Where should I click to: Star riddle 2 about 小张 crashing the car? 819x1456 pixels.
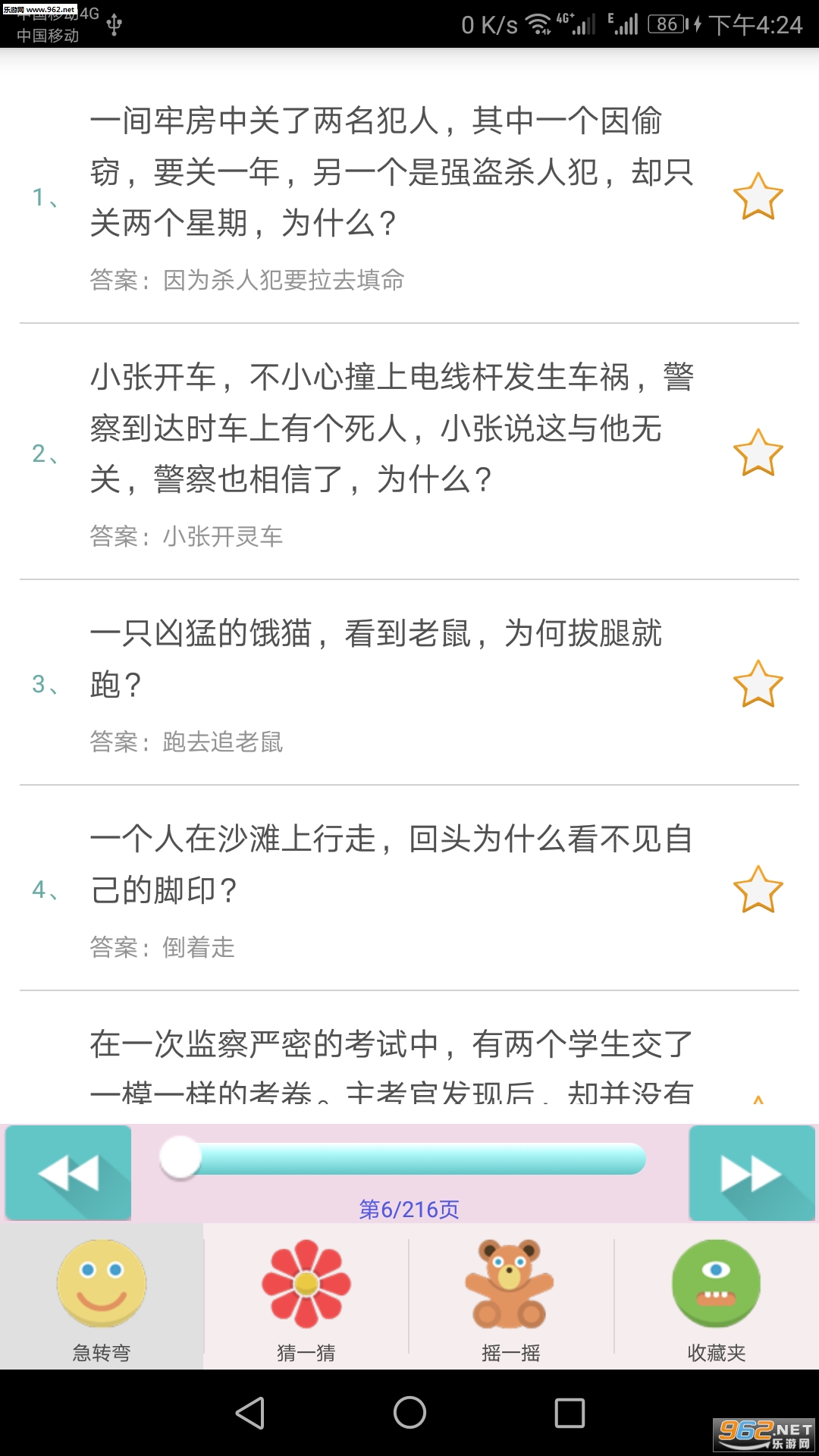pos(758,453)
